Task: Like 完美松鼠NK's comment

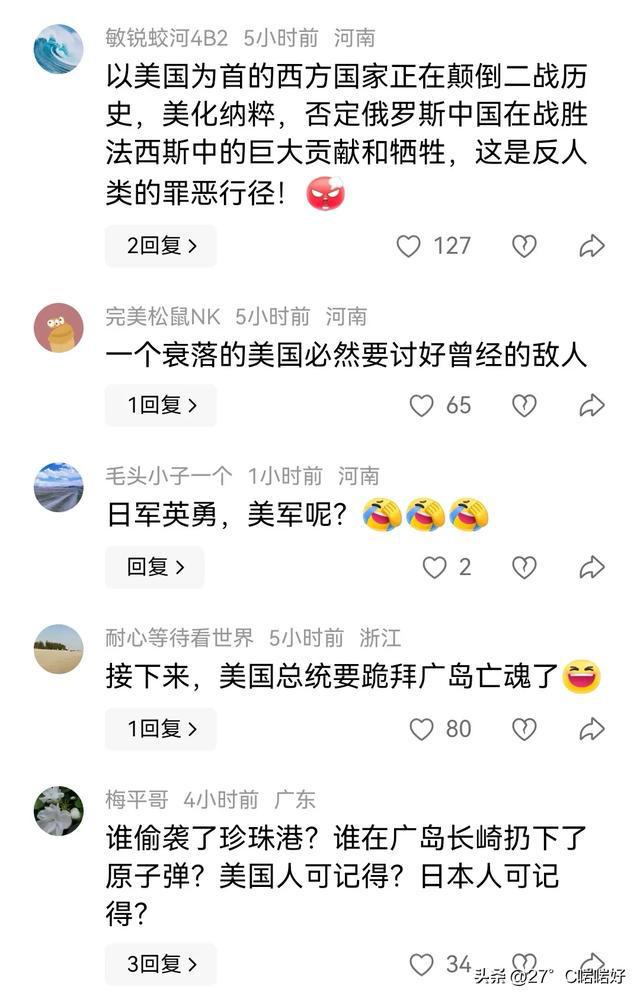Action: [x=422, y=405]
